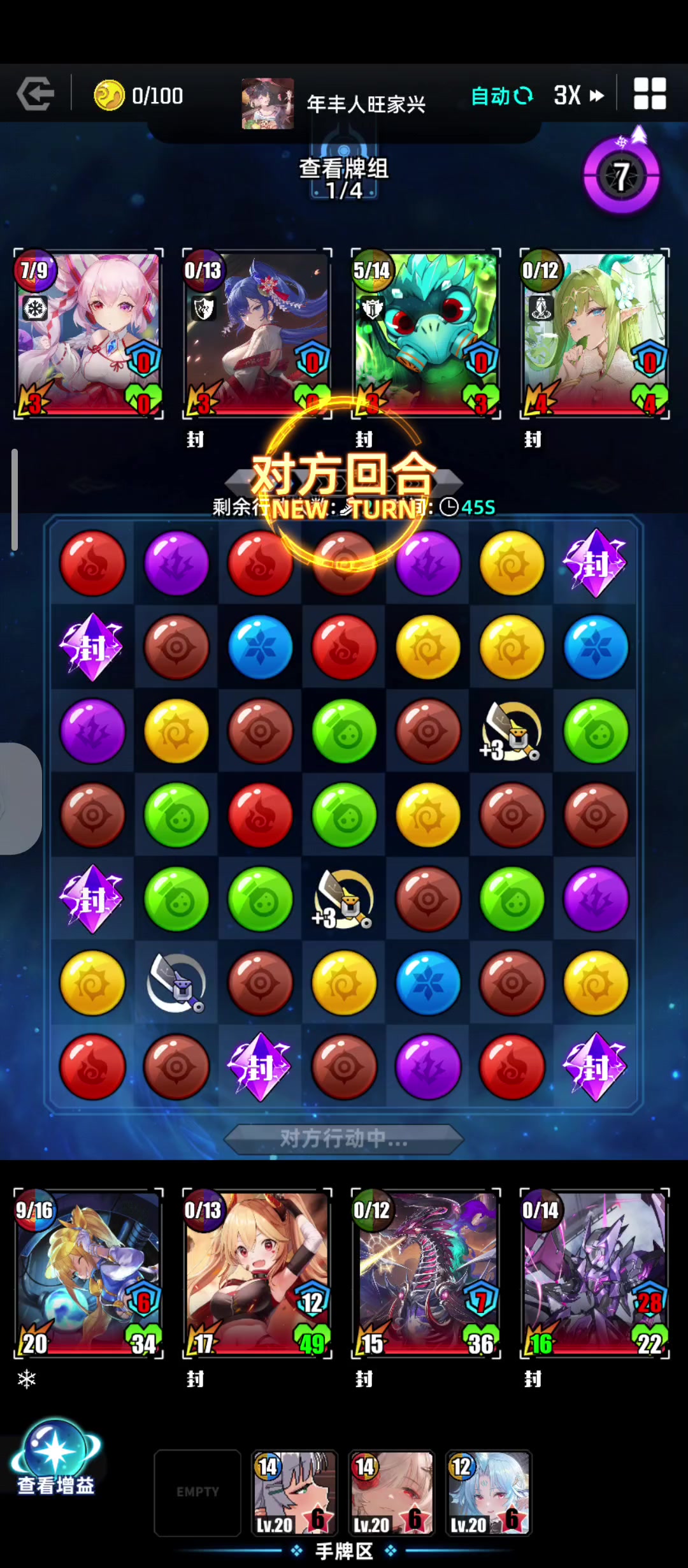Inspect the green gas-mask monster card 5/14

coord(426,333)
